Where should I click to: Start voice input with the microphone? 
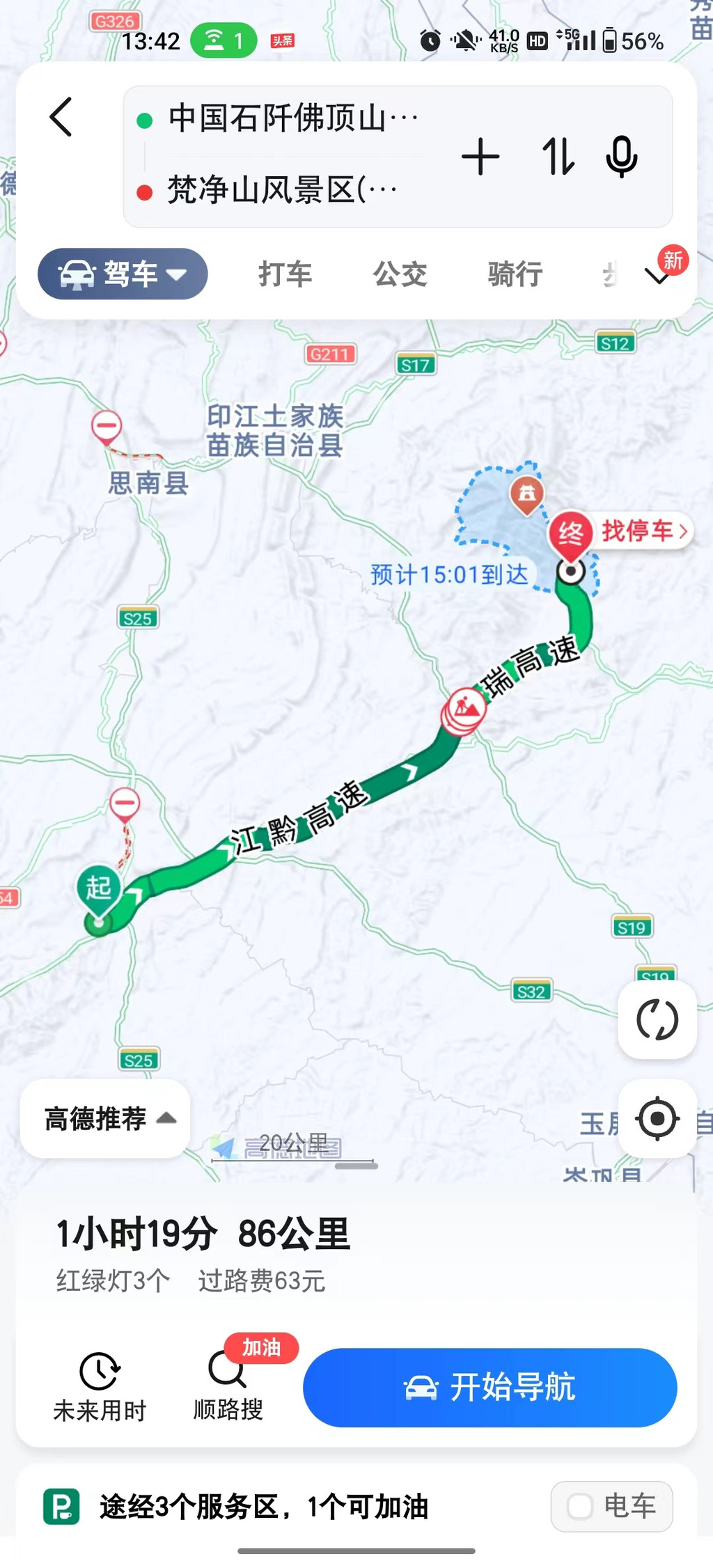coord(622,156)
